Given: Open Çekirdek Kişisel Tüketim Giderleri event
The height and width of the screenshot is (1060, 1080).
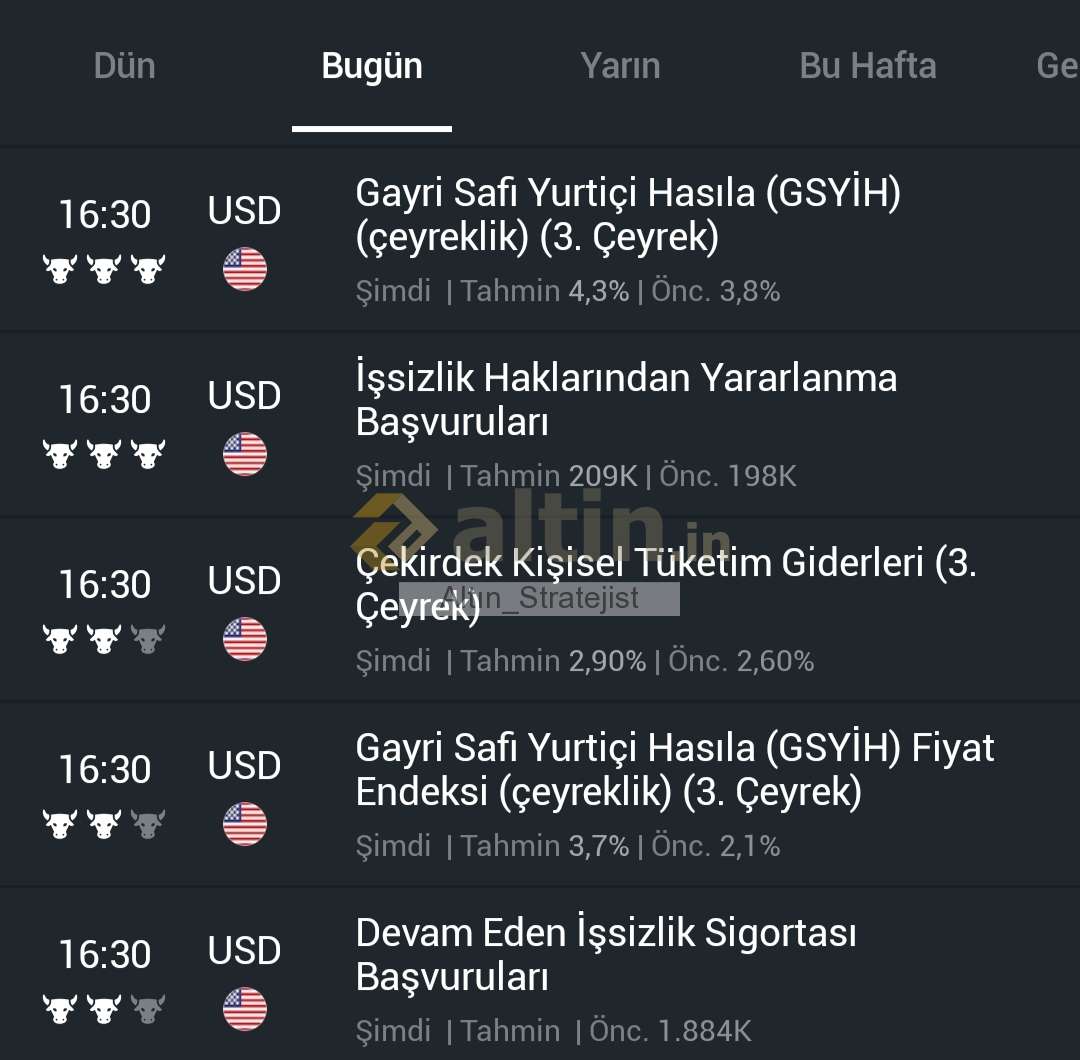Looking at the screenshot, I should click(666, 584).
